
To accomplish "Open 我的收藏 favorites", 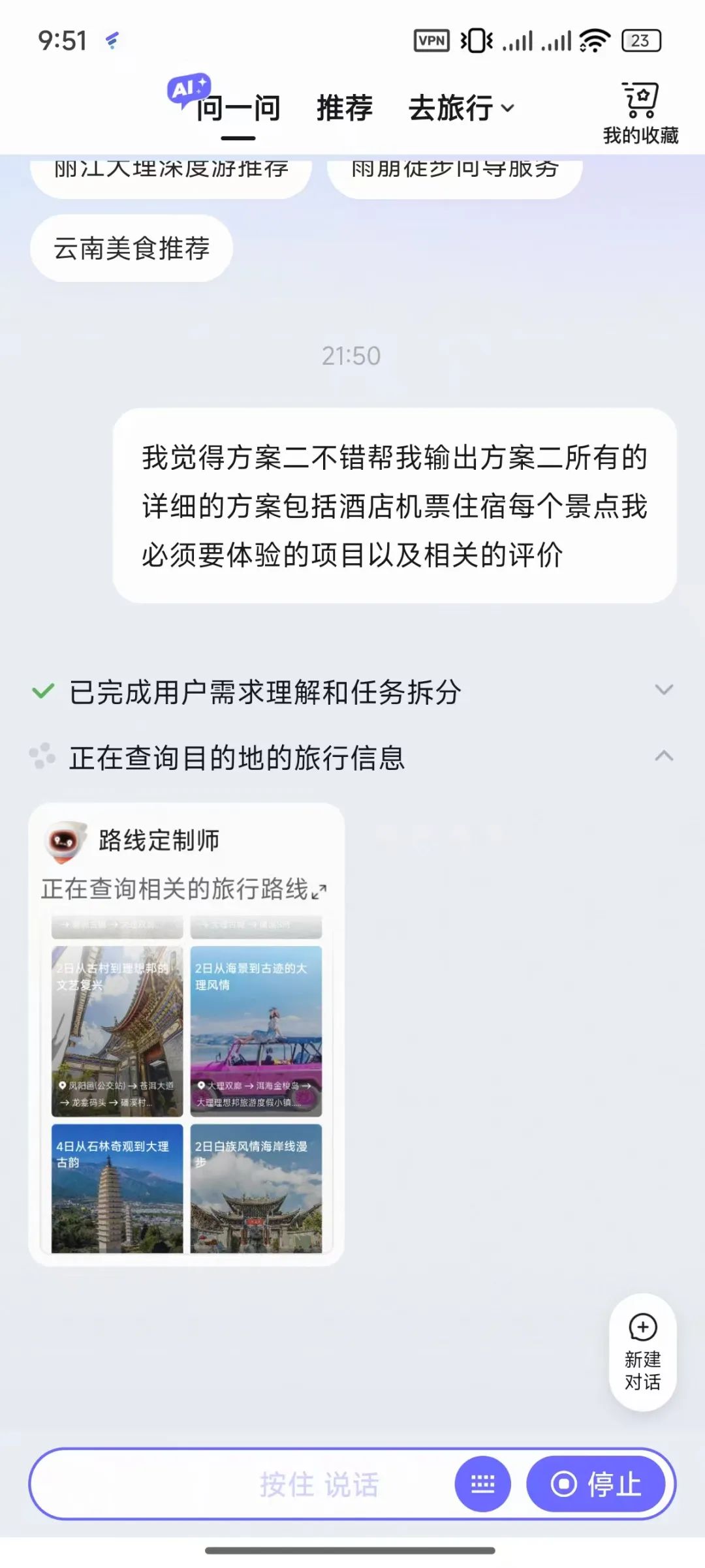I will (640, 113).
